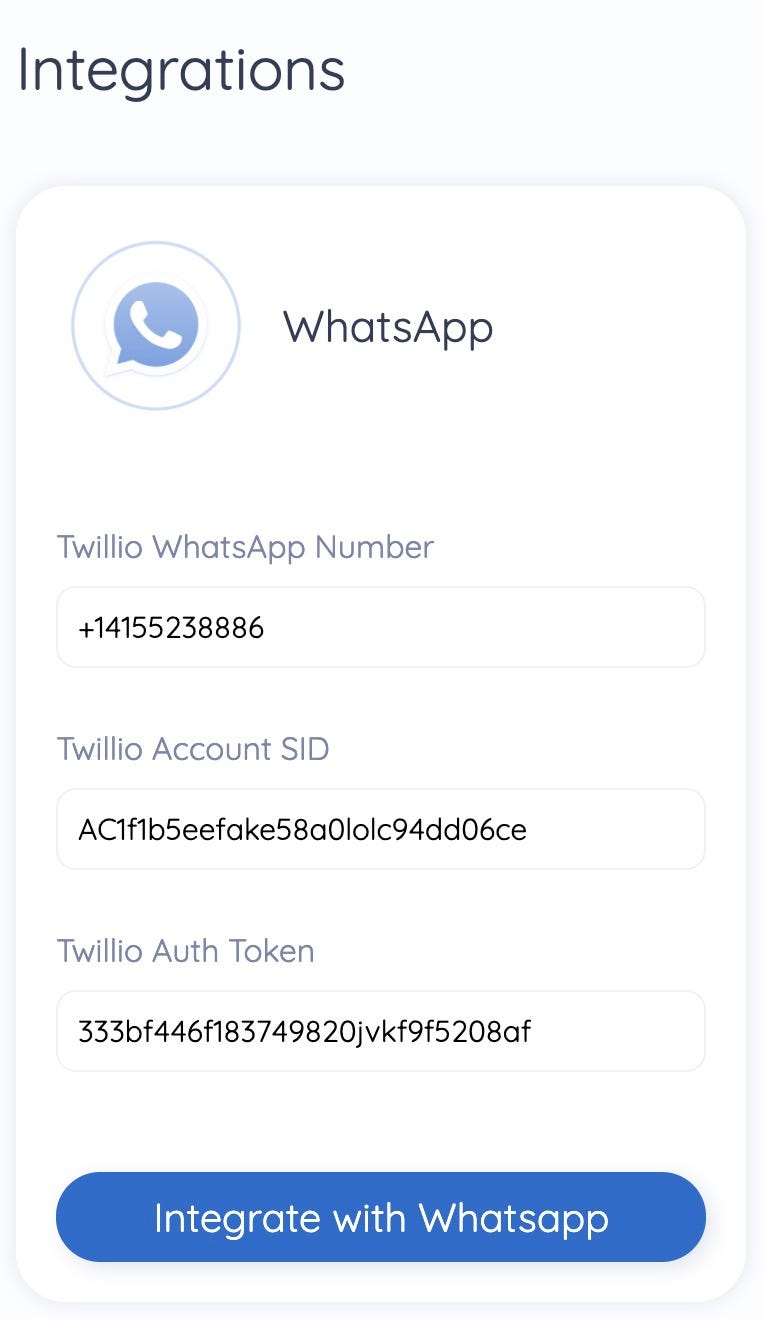
Task: Tap the Integrate with Whatsapp button
Action: point(381,1217)
